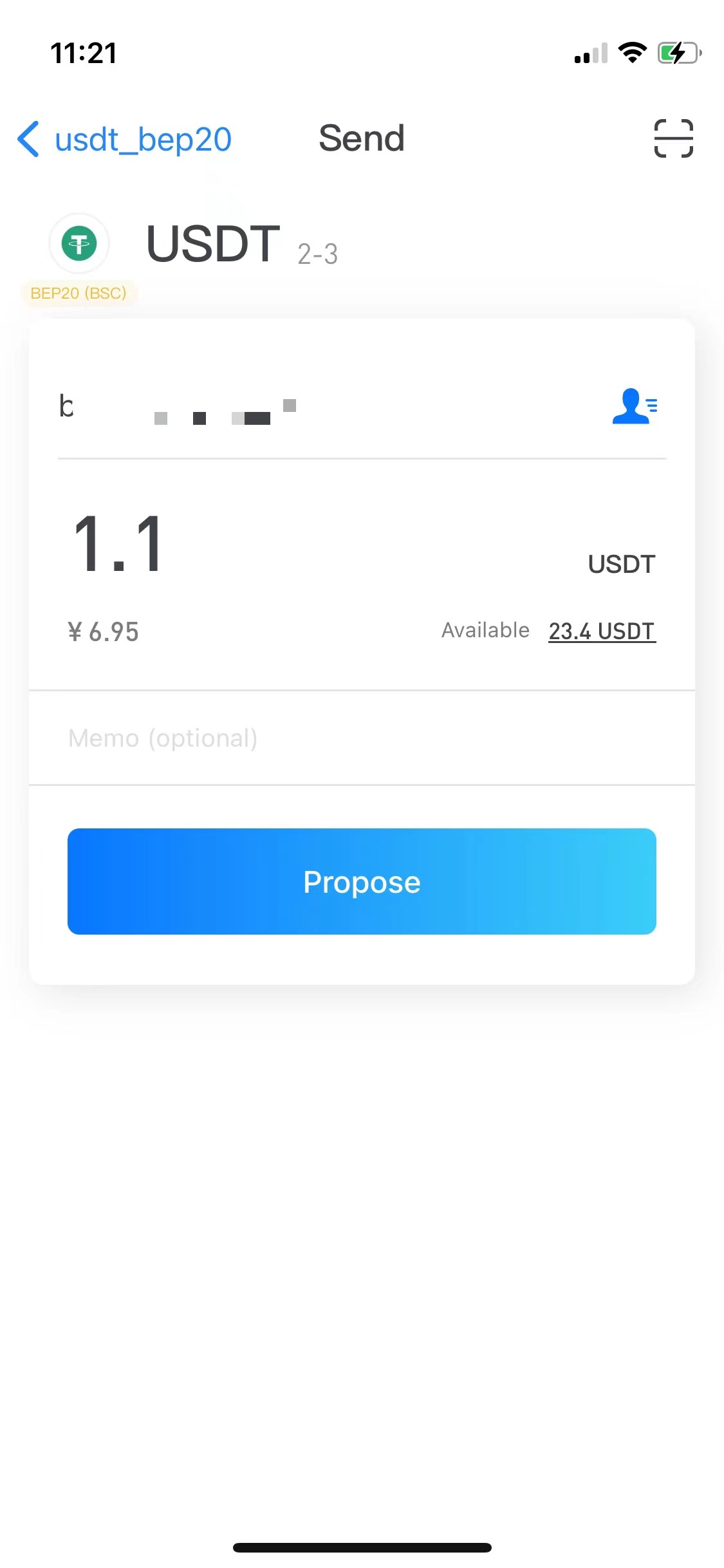Viewport: 724px width, 1568px height.
Task: Tap the Propose button
Action: coord(362,881)
